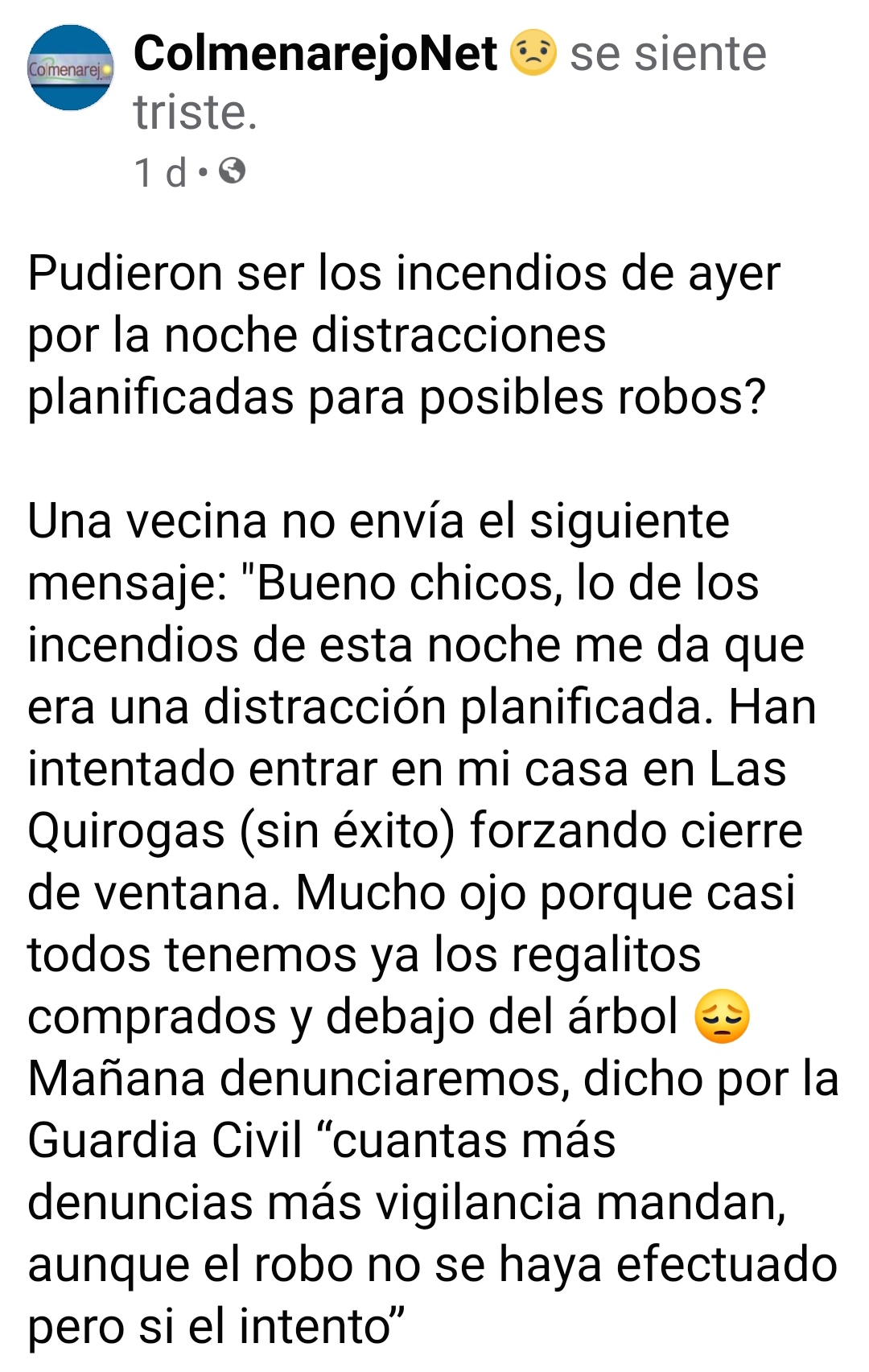Tap the post's 1 d timestamp

159,172
